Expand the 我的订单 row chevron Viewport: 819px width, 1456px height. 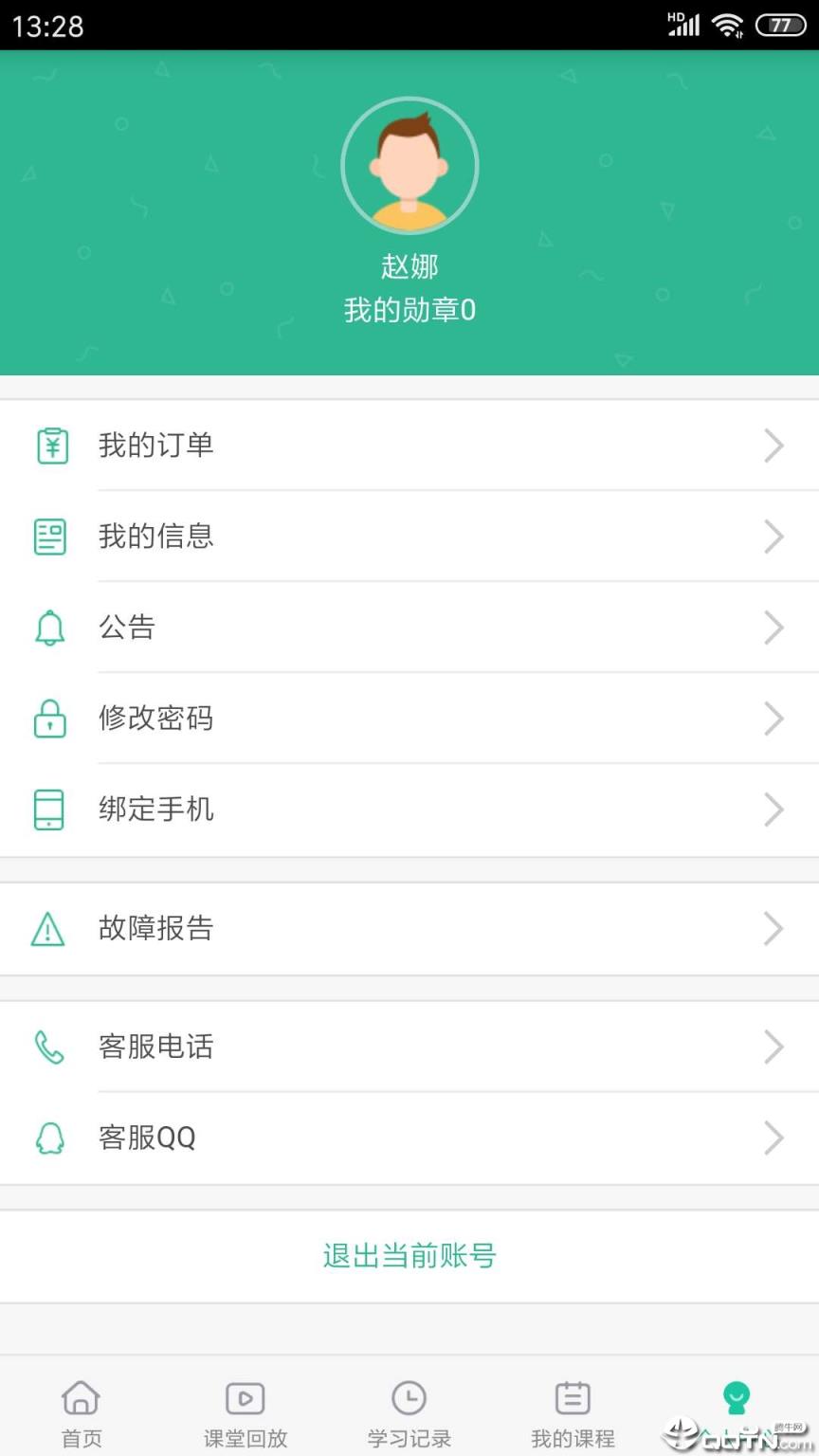click(773, 446)
